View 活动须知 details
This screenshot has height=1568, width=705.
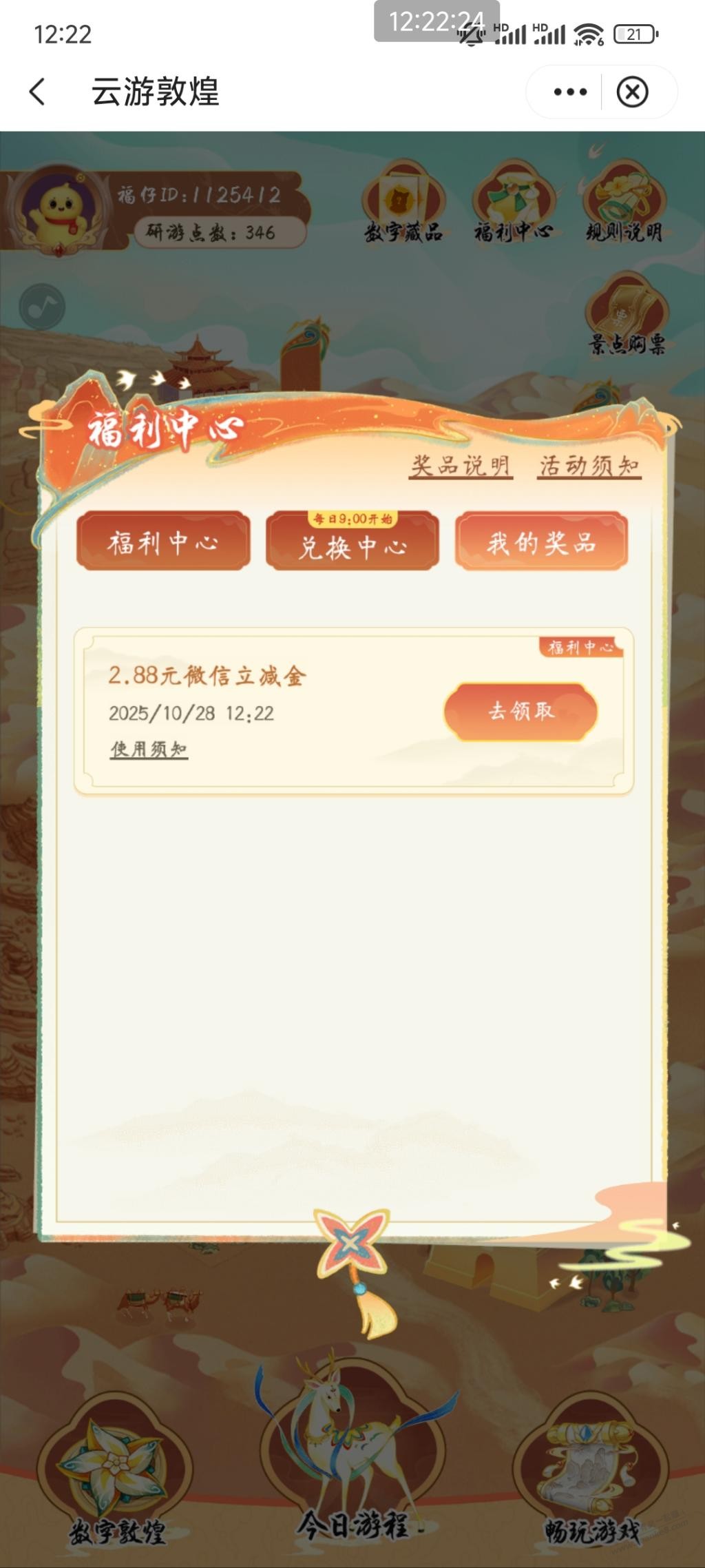(x=589, y=466)
